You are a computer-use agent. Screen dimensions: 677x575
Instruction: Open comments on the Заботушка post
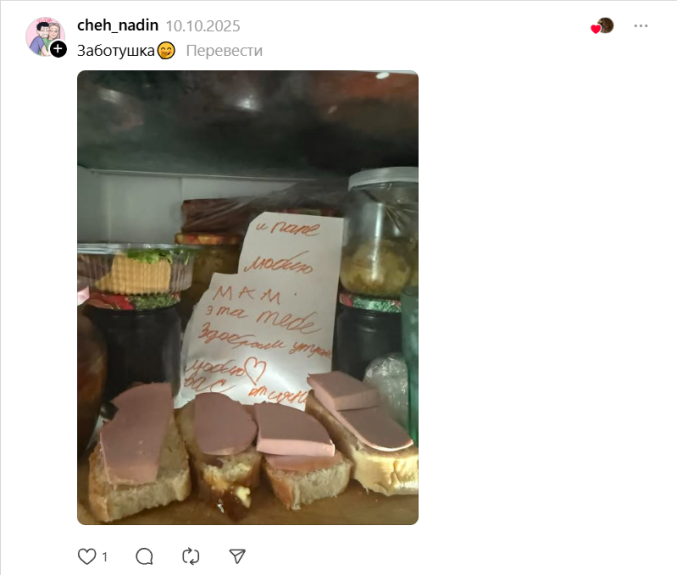(144, 556)
